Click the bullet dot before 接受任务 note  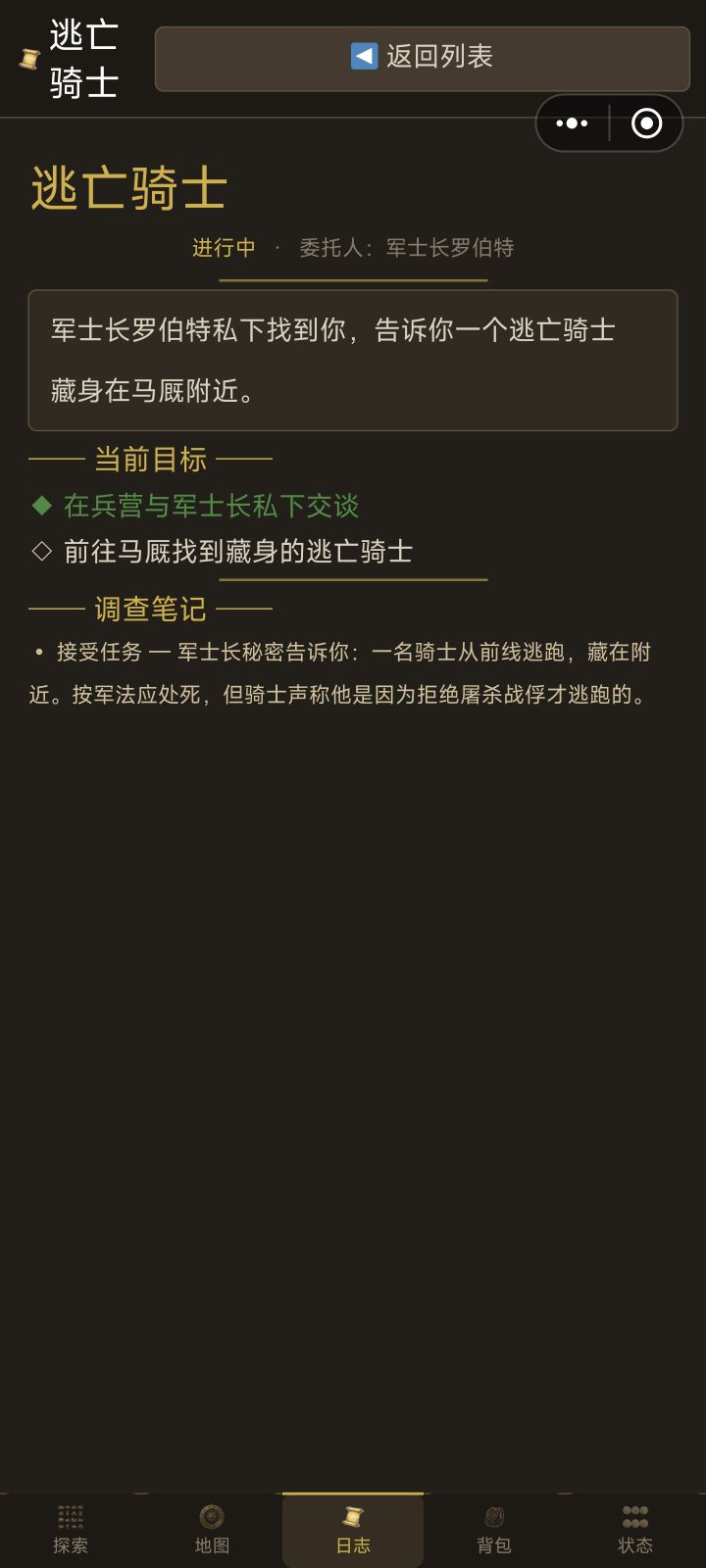click(39, 651)
